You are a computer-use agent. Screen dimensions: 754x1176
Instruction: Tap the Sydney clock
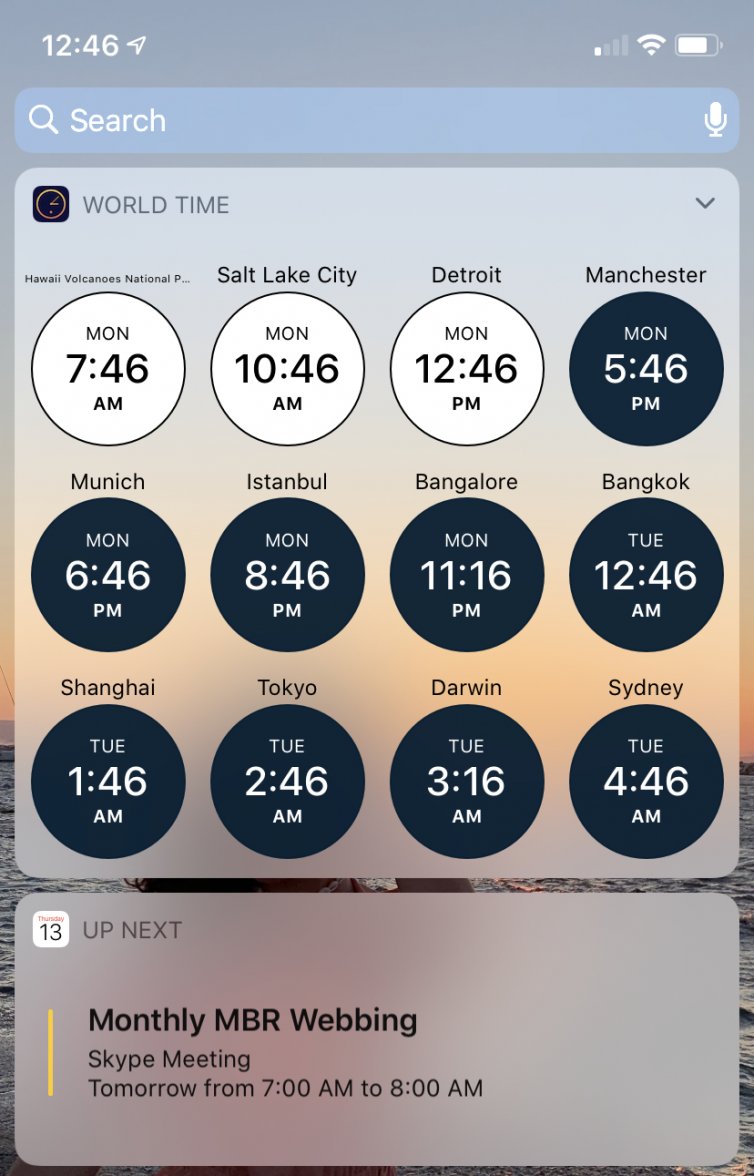(646, 781)
